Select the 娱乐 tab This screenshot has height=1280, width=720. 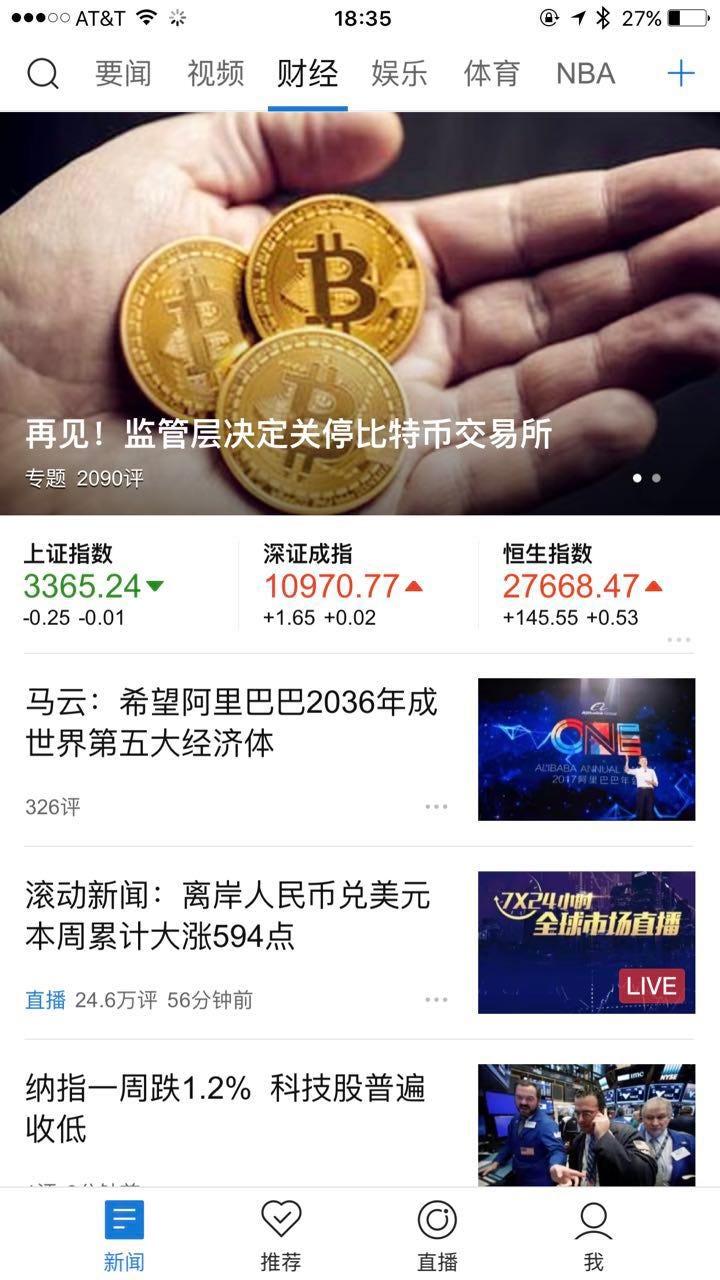[x=399, y=74]
